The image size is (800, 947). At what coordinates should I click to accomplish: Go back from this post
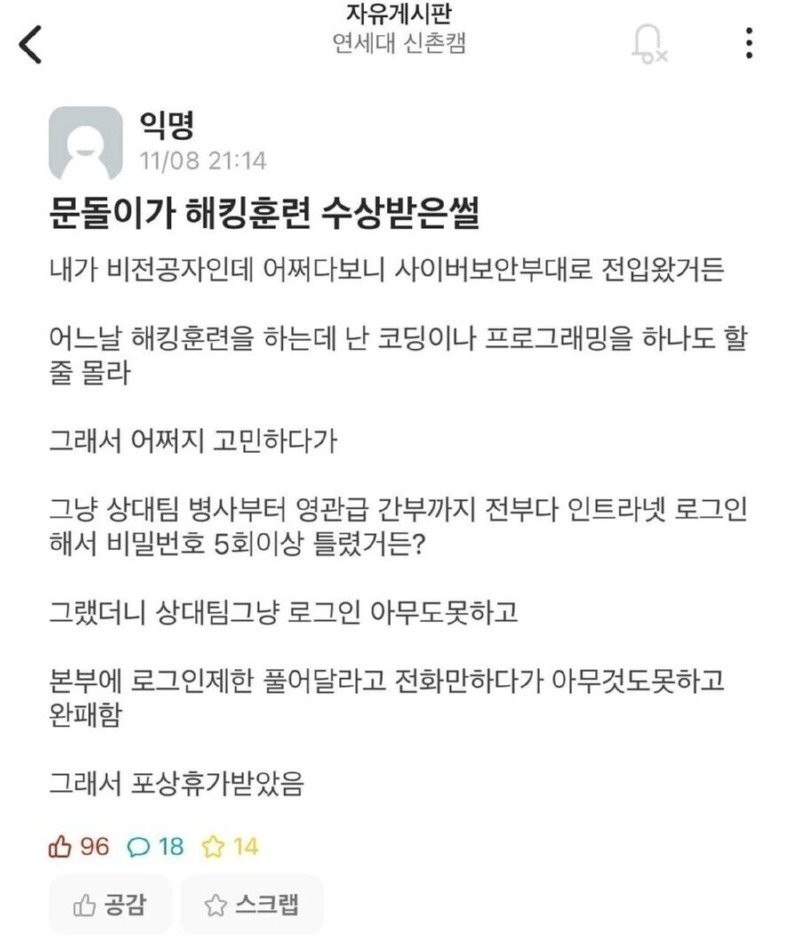point(31,44)
